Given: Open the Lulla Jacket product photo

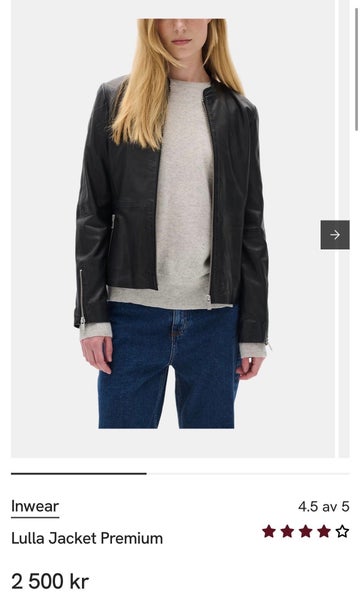Looking at the screenshot, I should point(173,229).
